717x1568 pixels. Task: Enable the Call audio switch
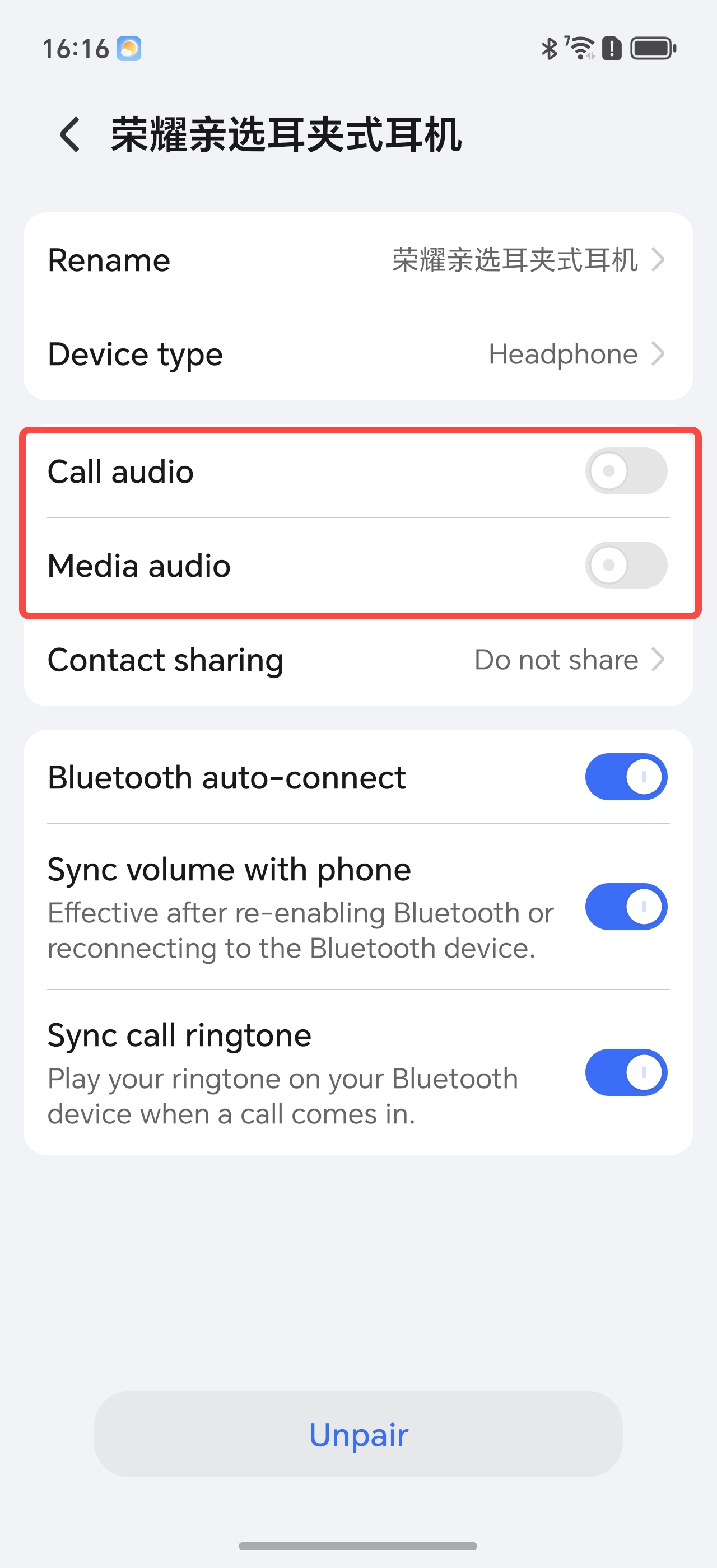click(x=626, y=471)
